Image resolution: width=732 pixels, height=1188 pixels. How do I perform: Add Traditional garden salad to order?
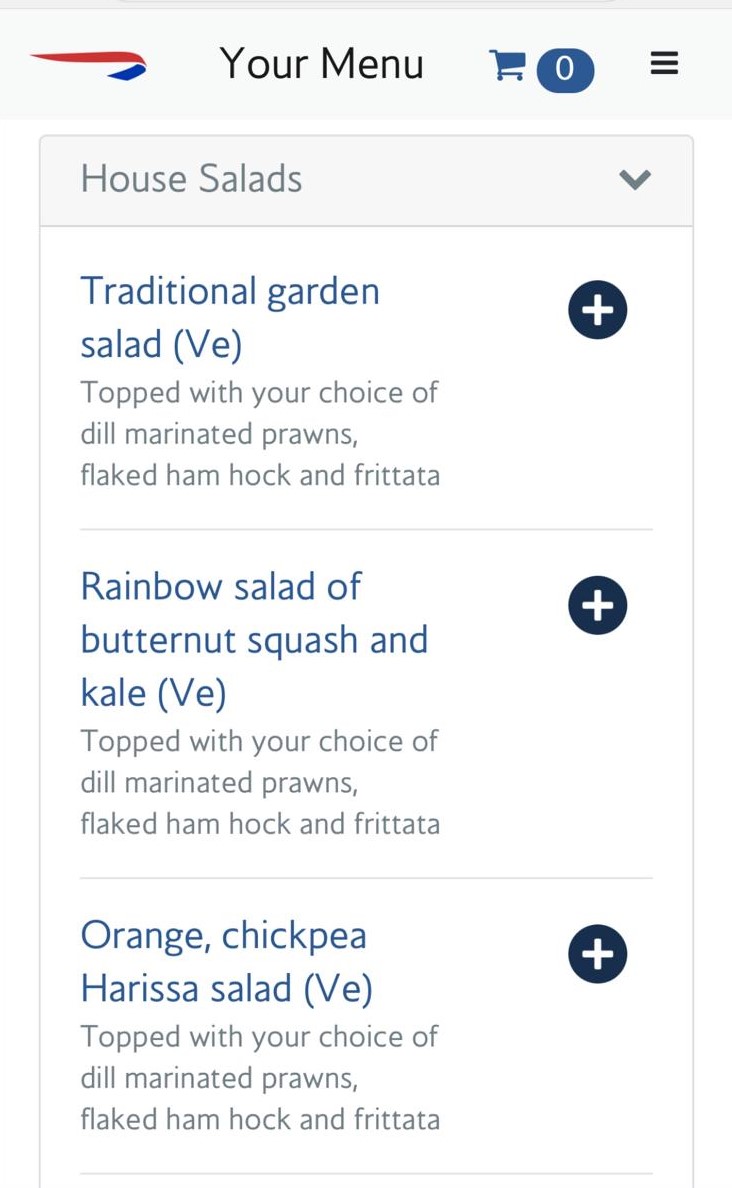597,310
